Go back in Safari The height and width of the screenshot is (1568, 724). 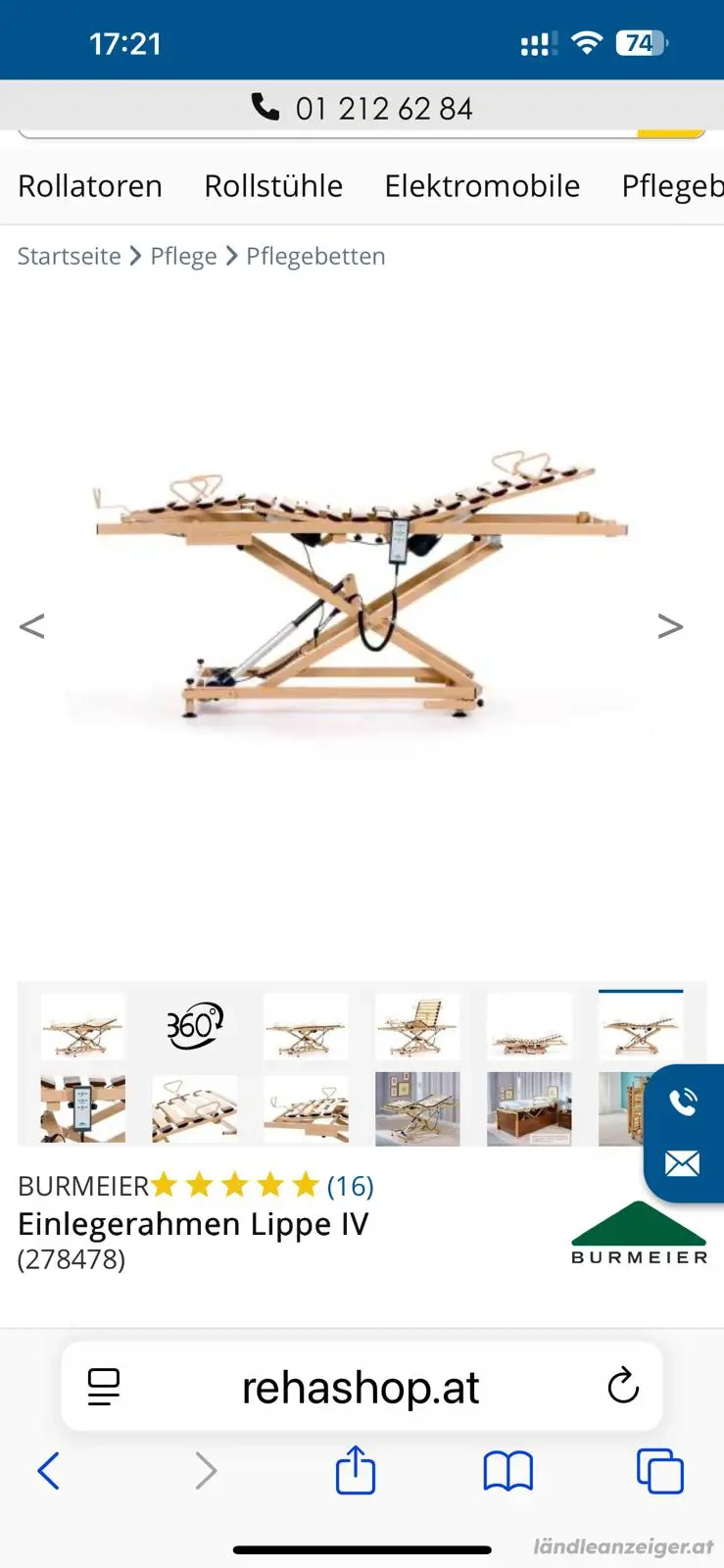click(x=49, y=1471)
